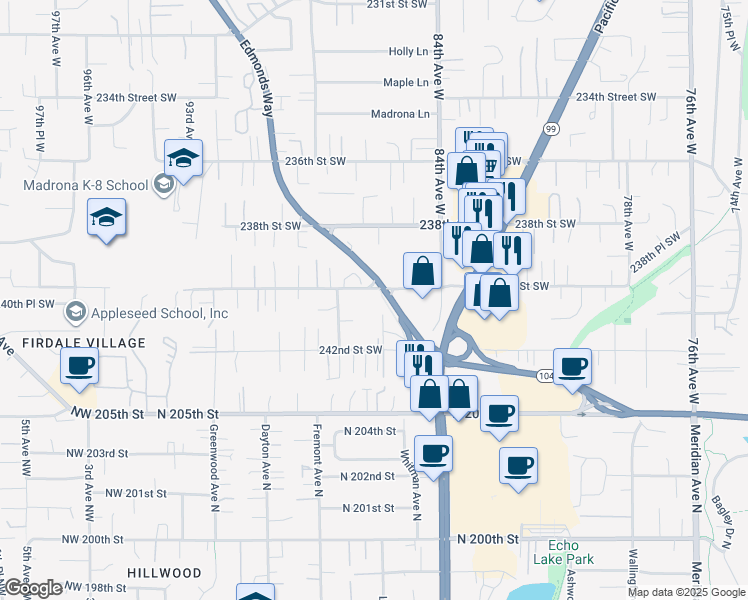Select the school marker below Madrona K-8 School
748x600 pixels.
point(106,218)
